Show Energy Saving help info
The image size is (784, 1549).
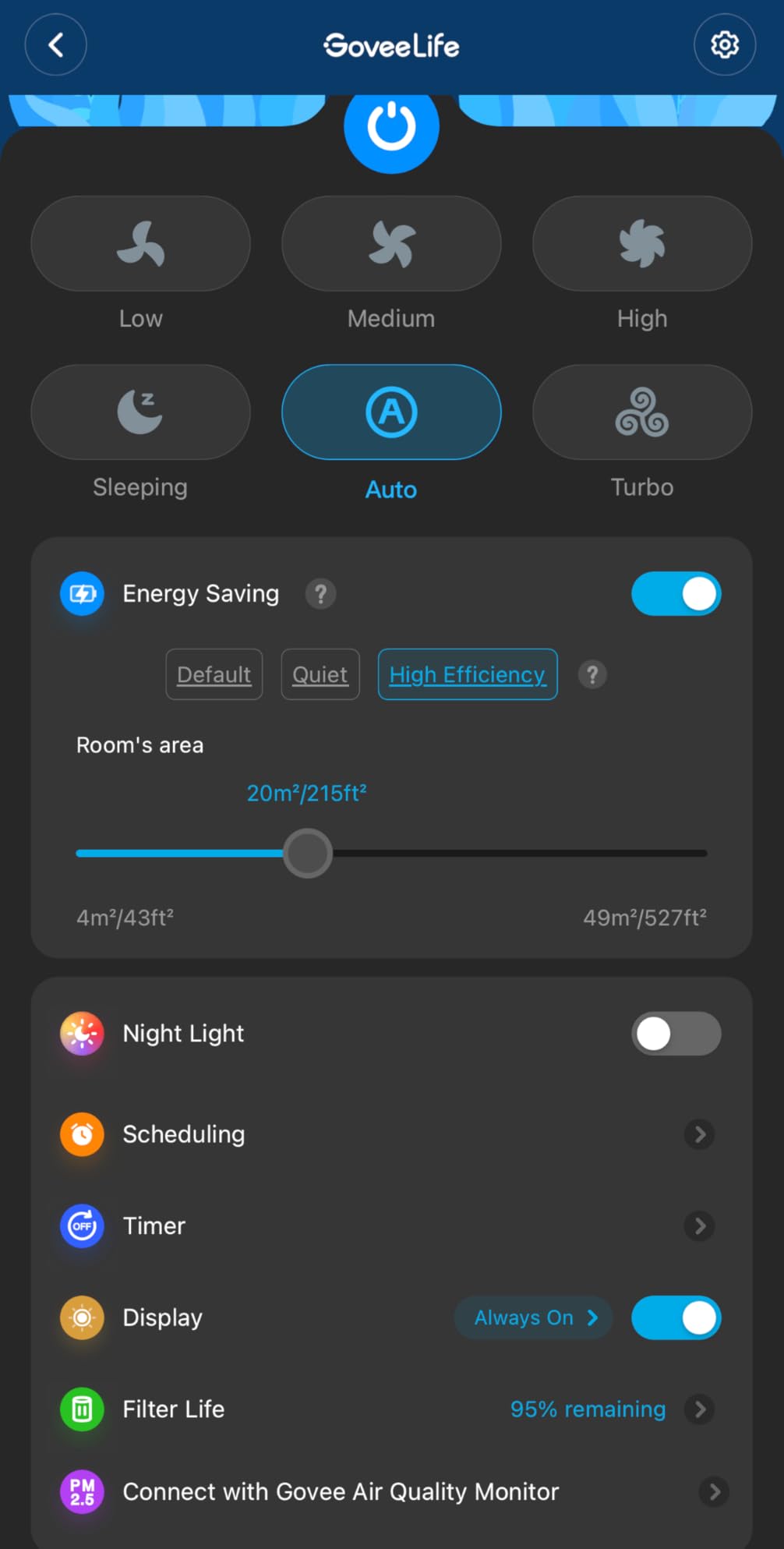click(x=320, y=594)
